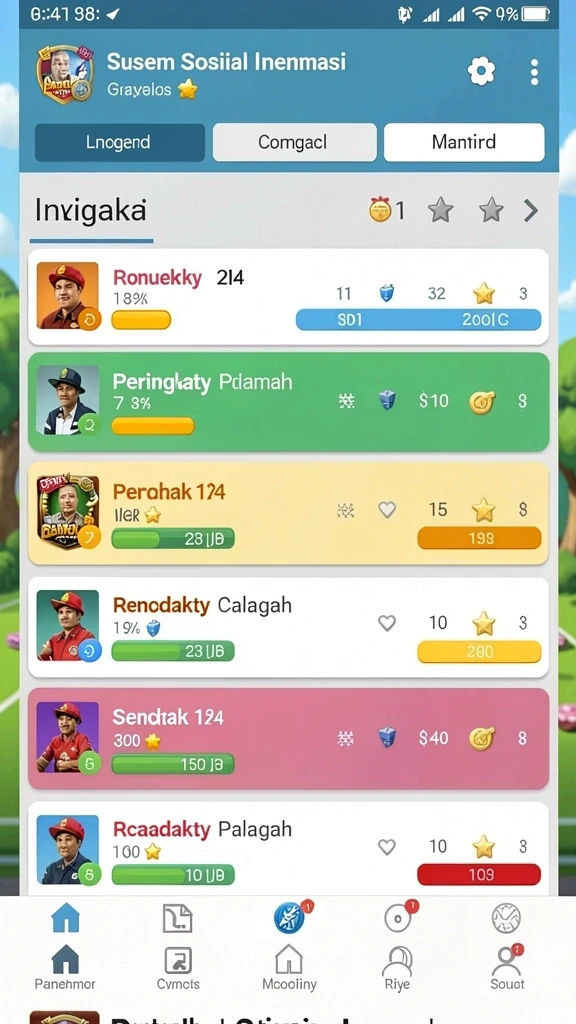Open the Ronuekky 214 player card

click(x=288, y=297)
